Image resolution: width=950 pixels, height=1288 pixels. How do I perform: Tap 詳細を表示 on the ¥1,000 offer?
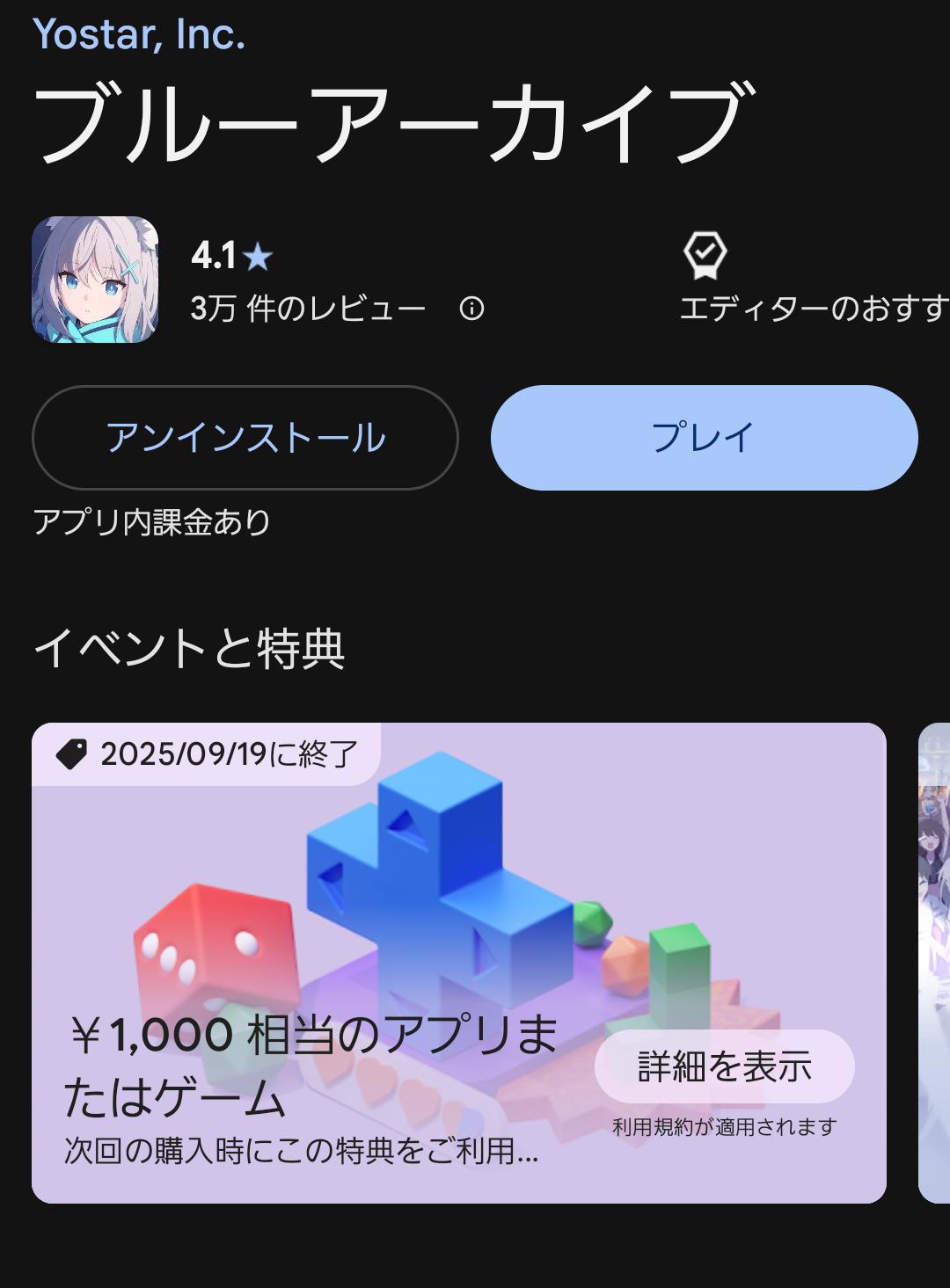coord(724,1066)
